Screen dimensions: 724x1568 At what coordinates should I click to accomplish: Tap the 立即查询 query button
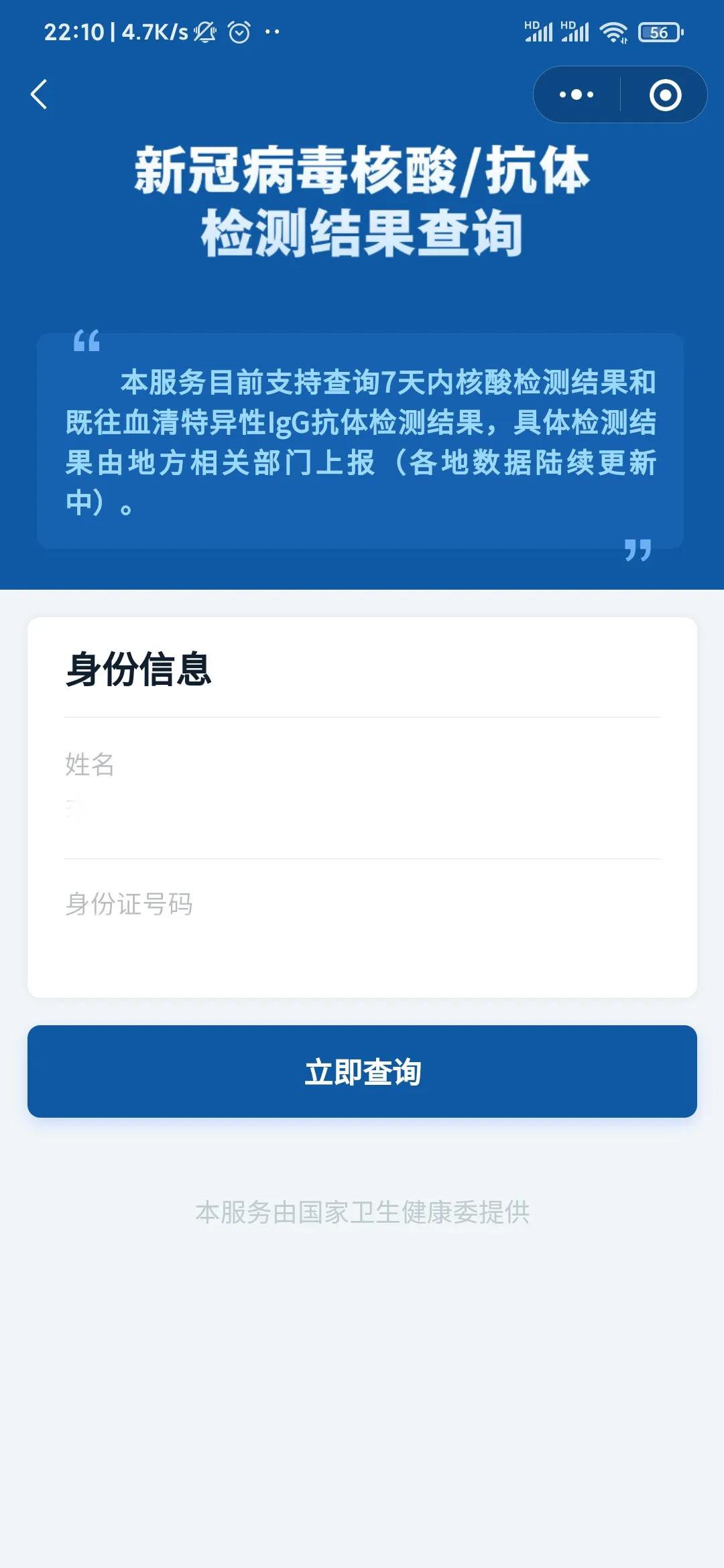(x=362, y=1071)
